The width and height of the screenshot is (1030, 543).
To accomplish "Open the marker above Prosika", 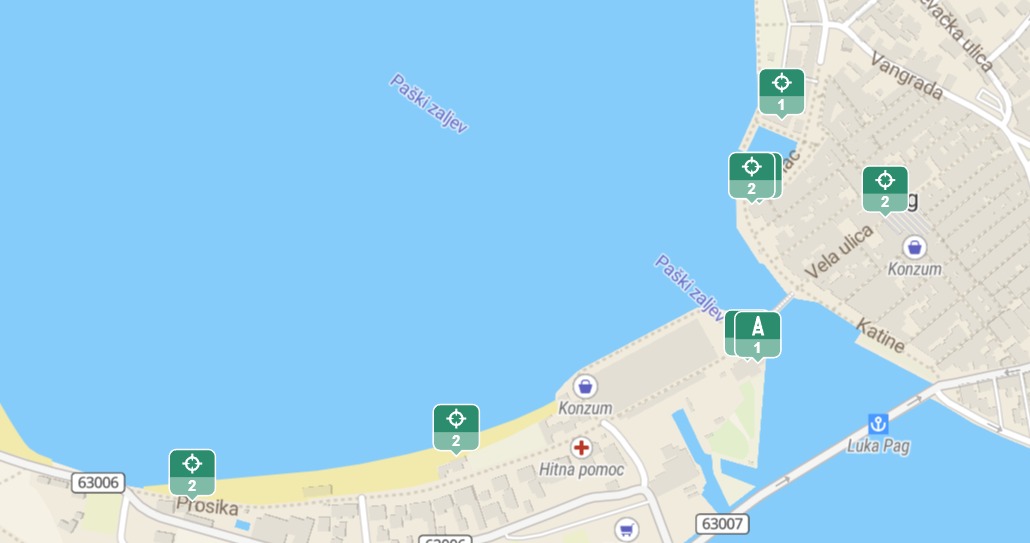I will (x=192, y=472).
